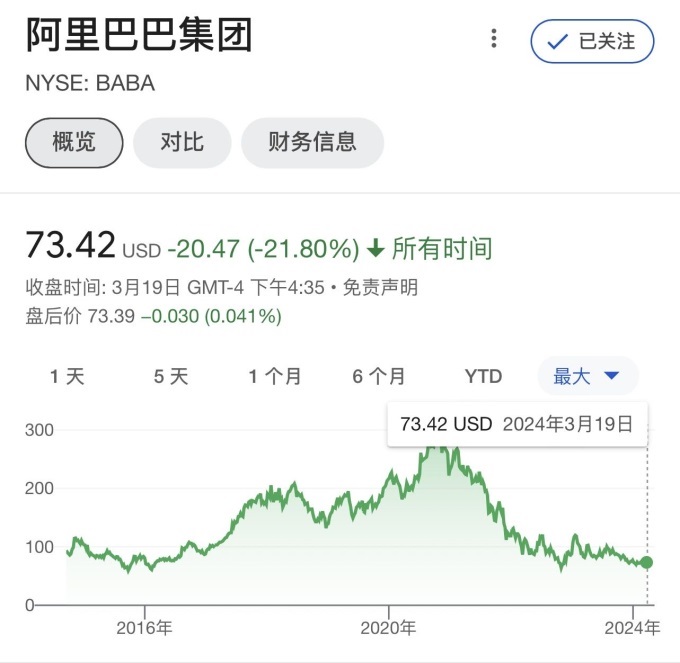
Task: Open the three-dot overflow menu
Action: [x=493, y=39]
